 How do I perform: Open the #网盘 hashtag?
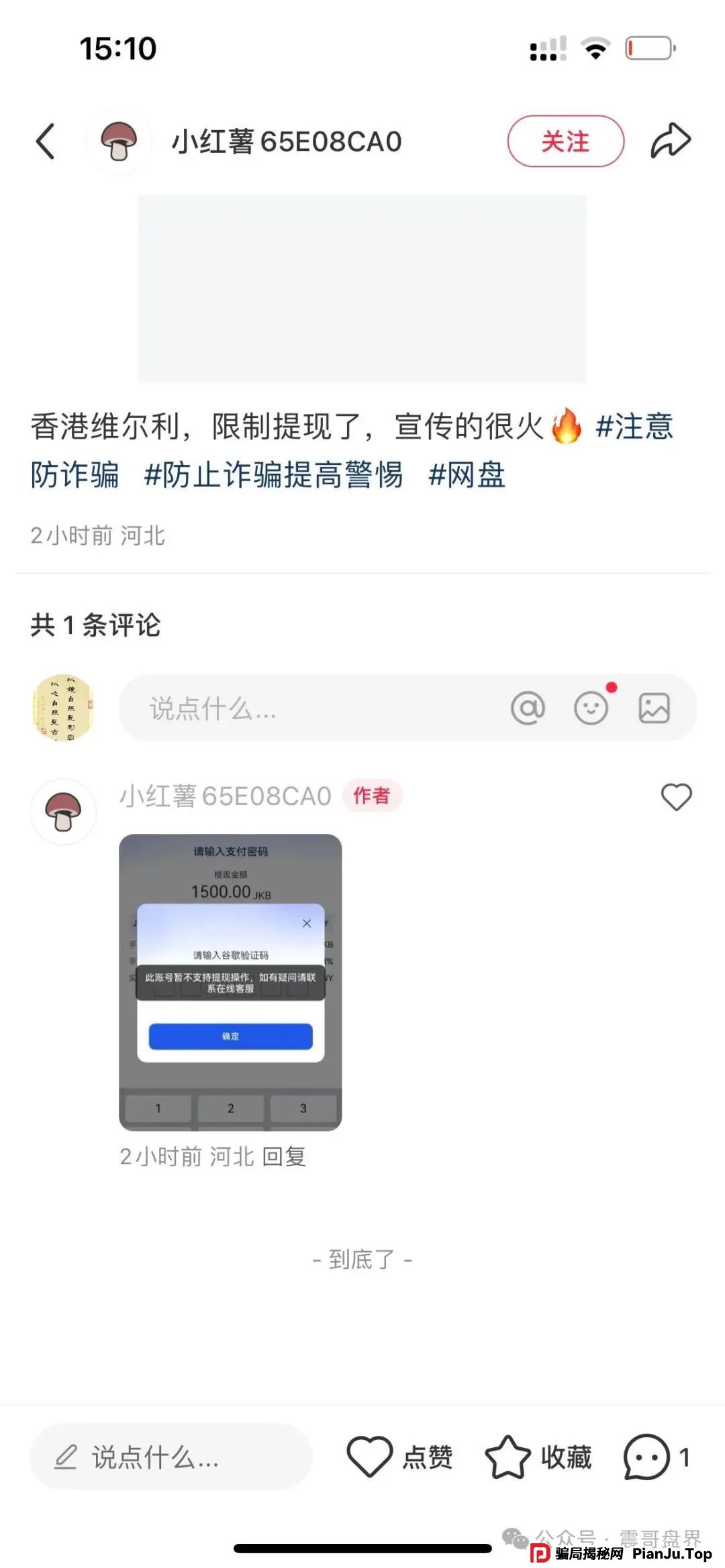click(467, 475)
